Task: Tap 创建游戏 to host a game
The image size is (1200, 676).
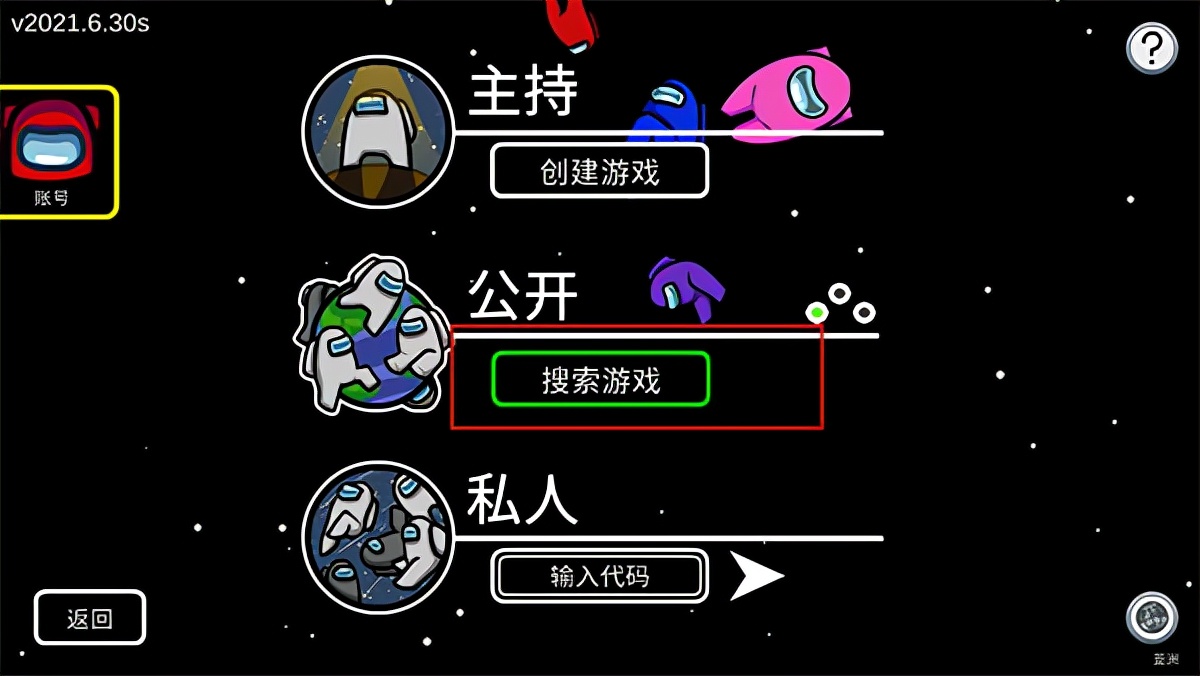Action: click(600, 171)
